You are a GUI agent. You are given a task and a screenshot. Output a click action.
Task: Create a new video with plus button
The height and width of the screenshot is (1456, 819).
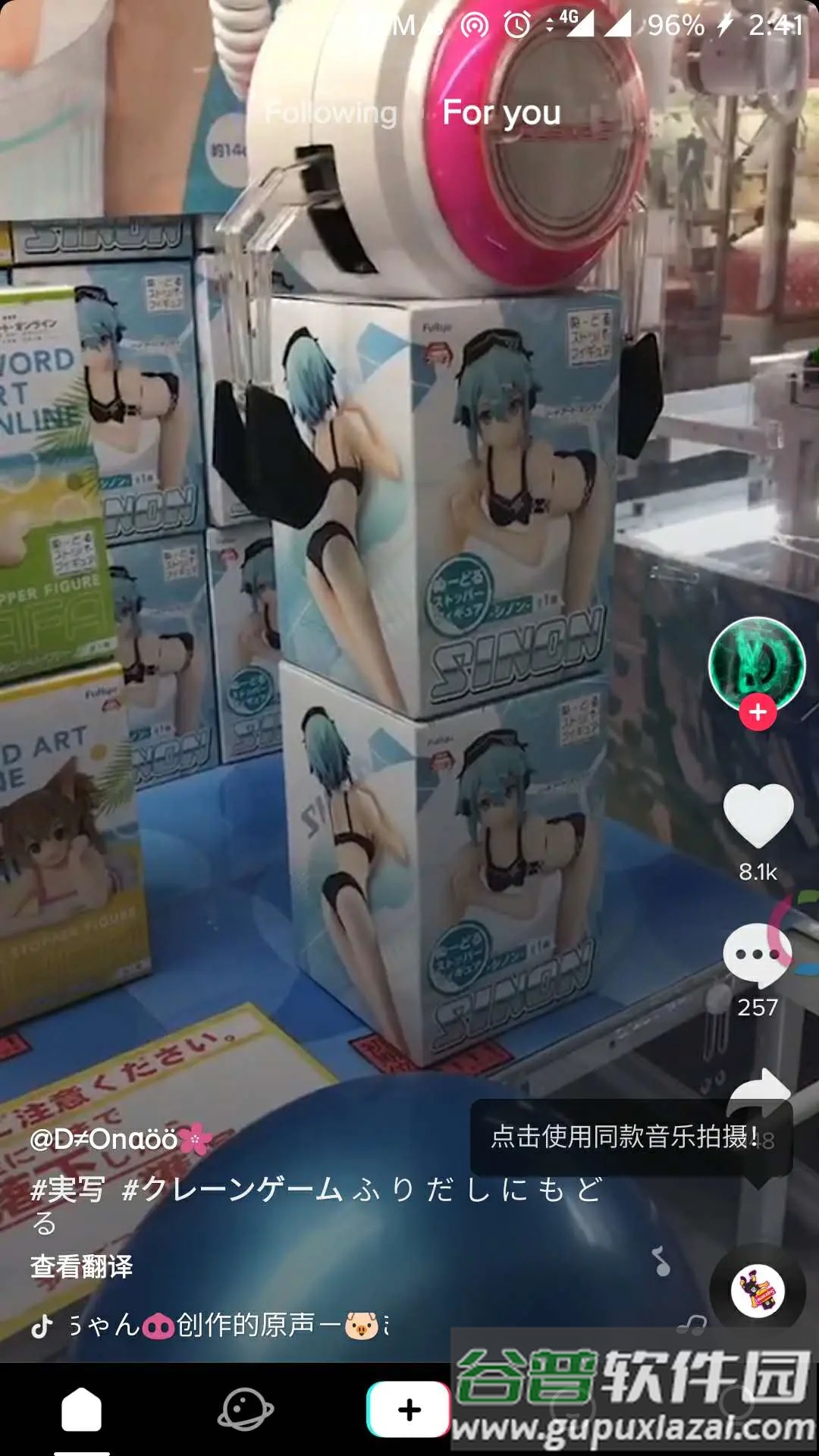pos(409,1410)
